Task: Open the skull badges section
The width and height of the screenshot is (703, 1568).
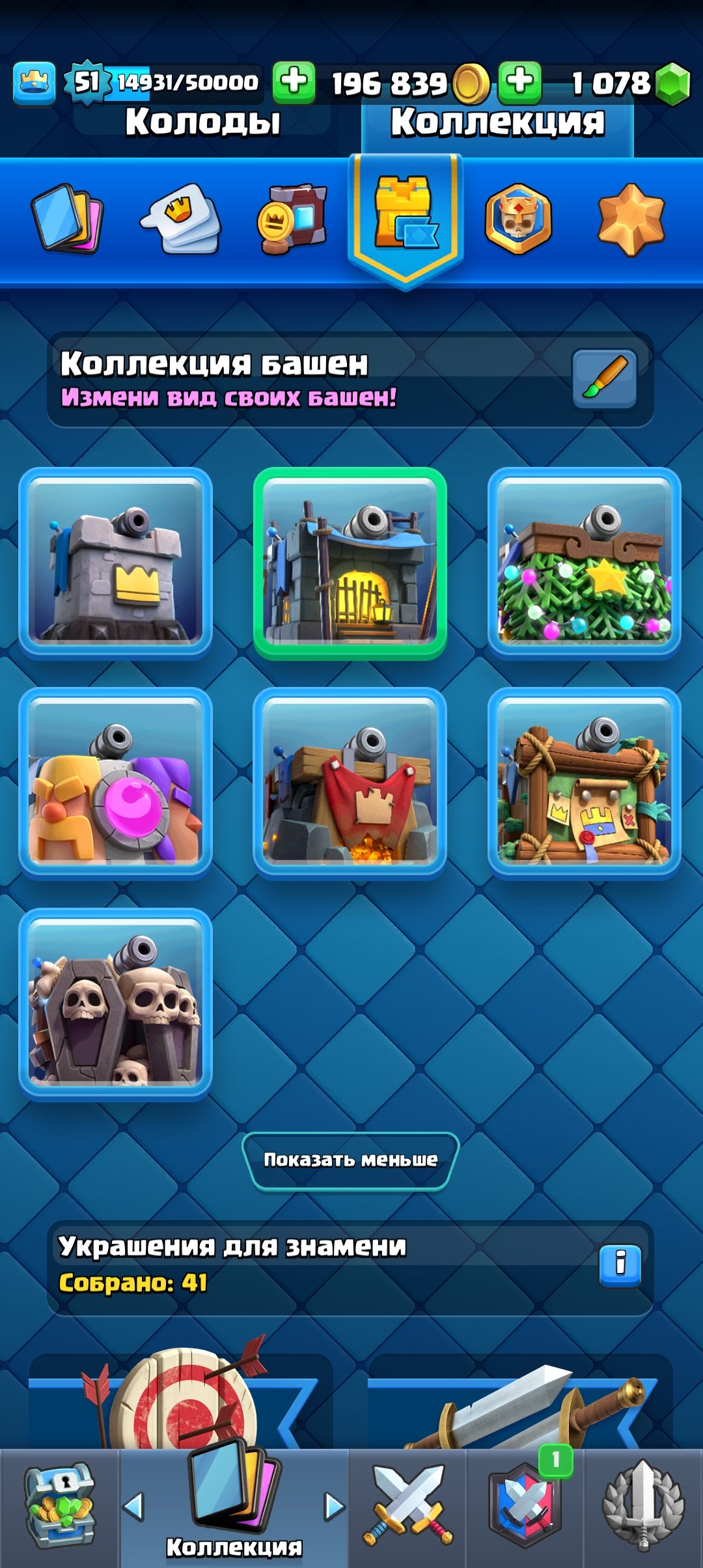Action: point(518,219)
